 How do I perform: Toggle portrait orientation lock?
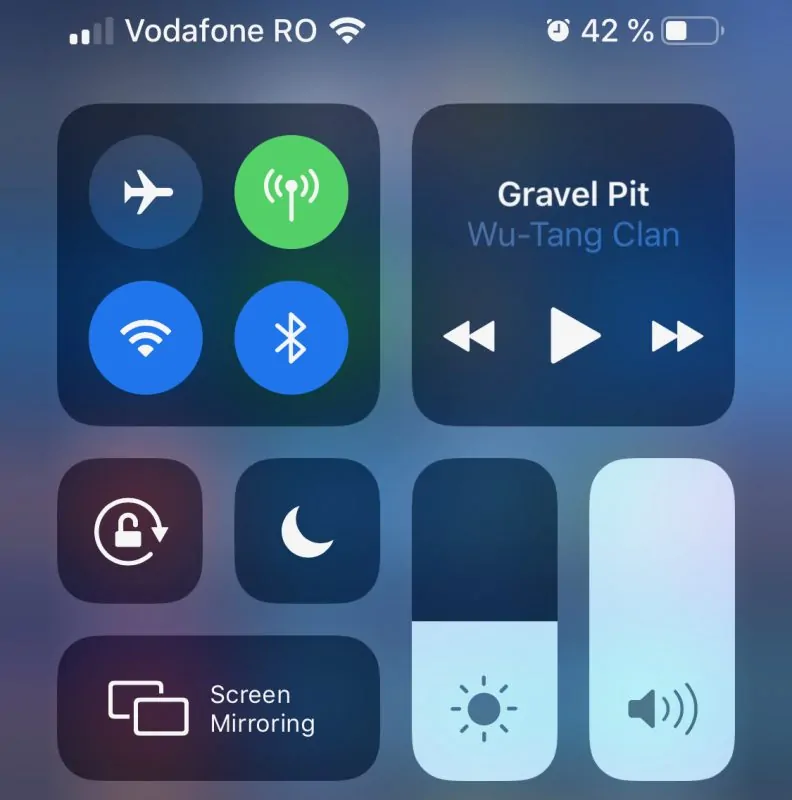(x=131, y=530)
